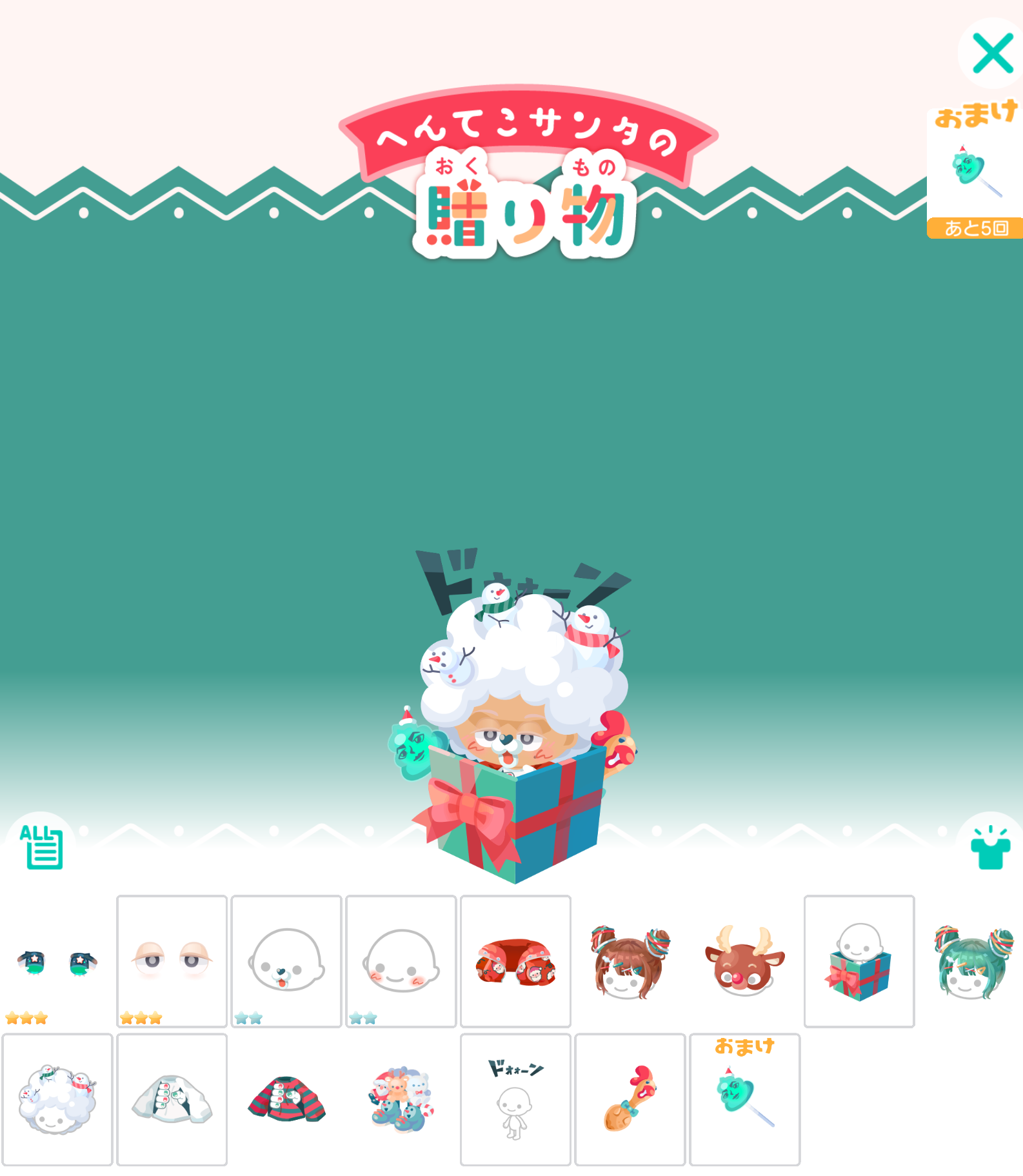The height and width of the screenshot is (1176, 1023).
Task: Choose the red Santa neck pillow item
Action: (x=515, y=961)
